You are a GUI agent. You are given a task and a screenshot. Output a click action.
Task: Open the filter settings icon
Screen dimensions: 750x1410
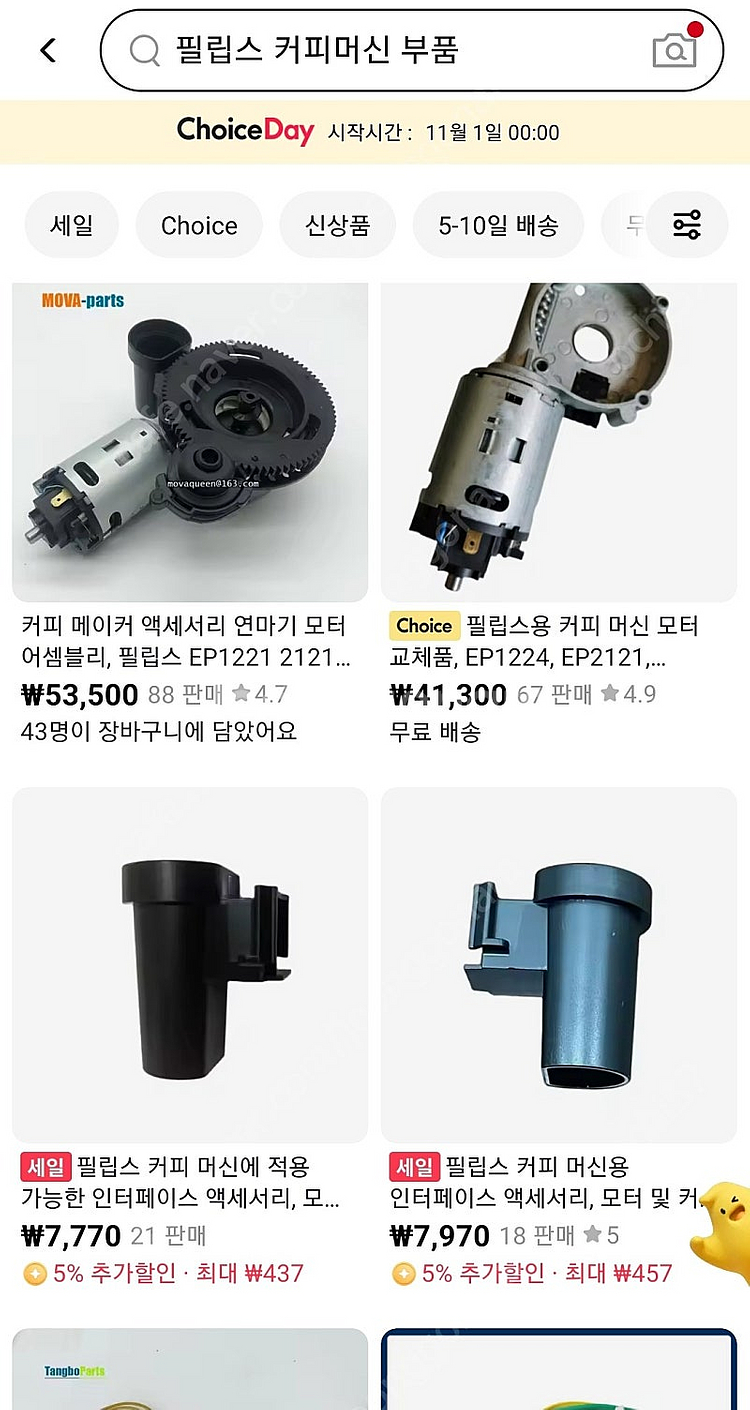(x=686, y=225)
